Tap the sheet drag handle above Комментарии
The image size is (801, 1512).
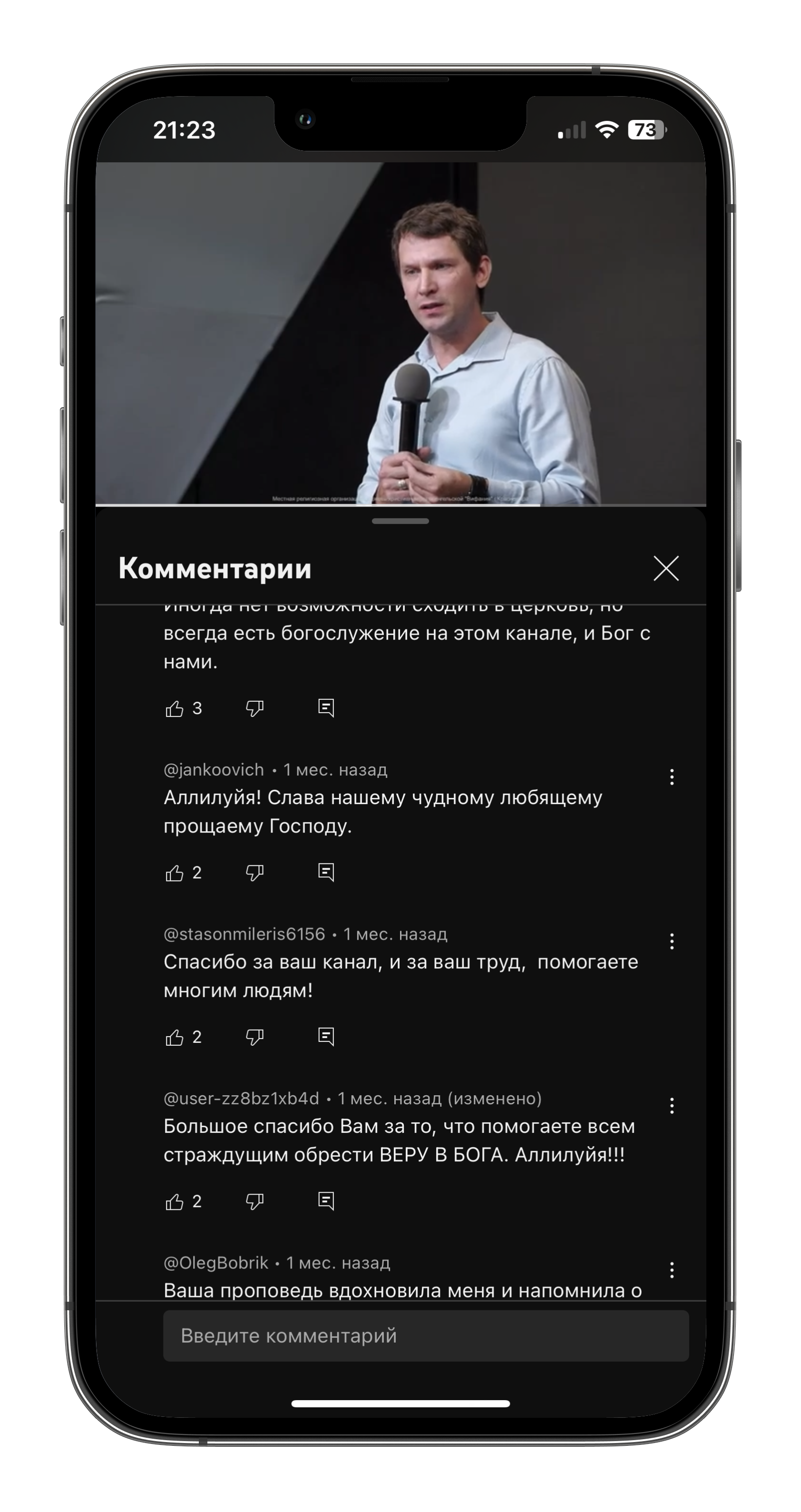coord(401,521)
